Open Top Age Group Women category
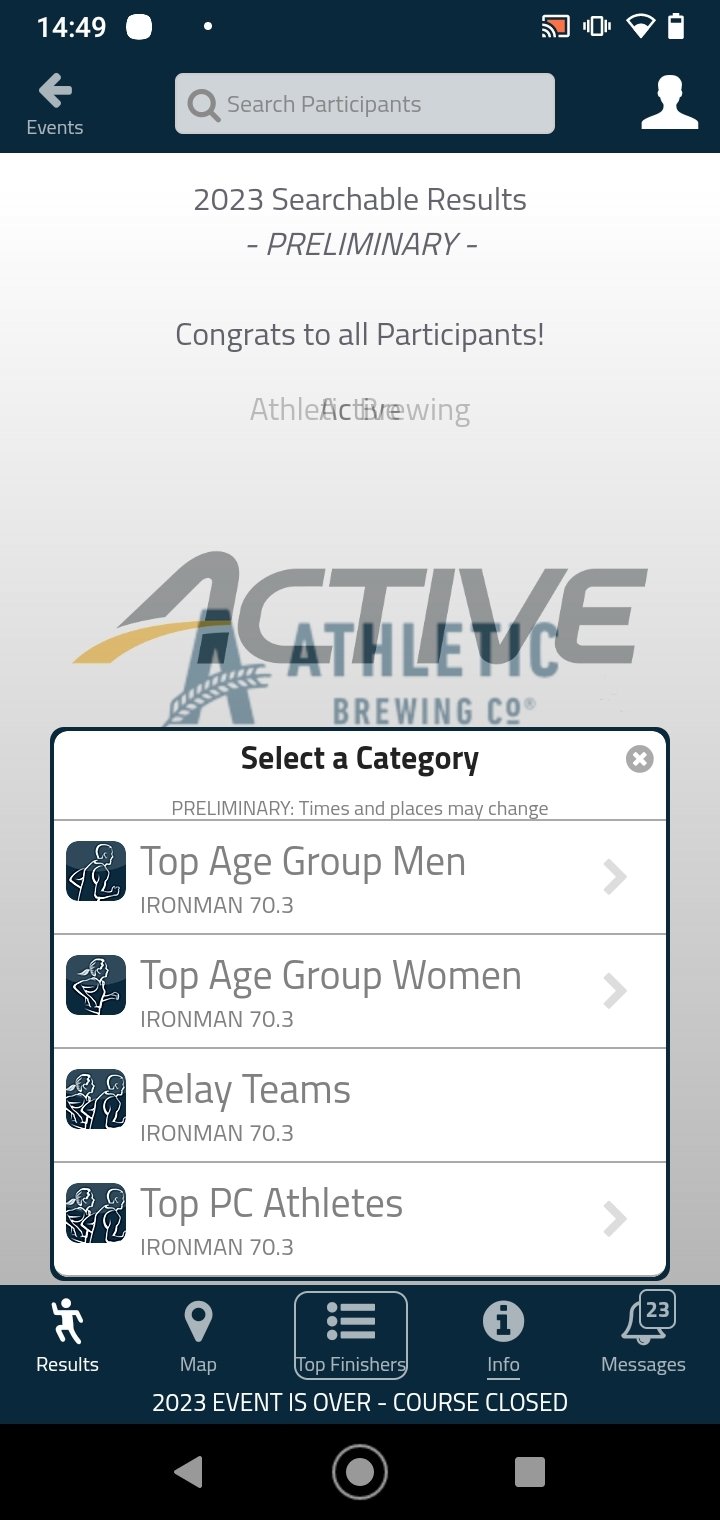The height and width of the screenshot is (1520, 720). click(360, 992)
